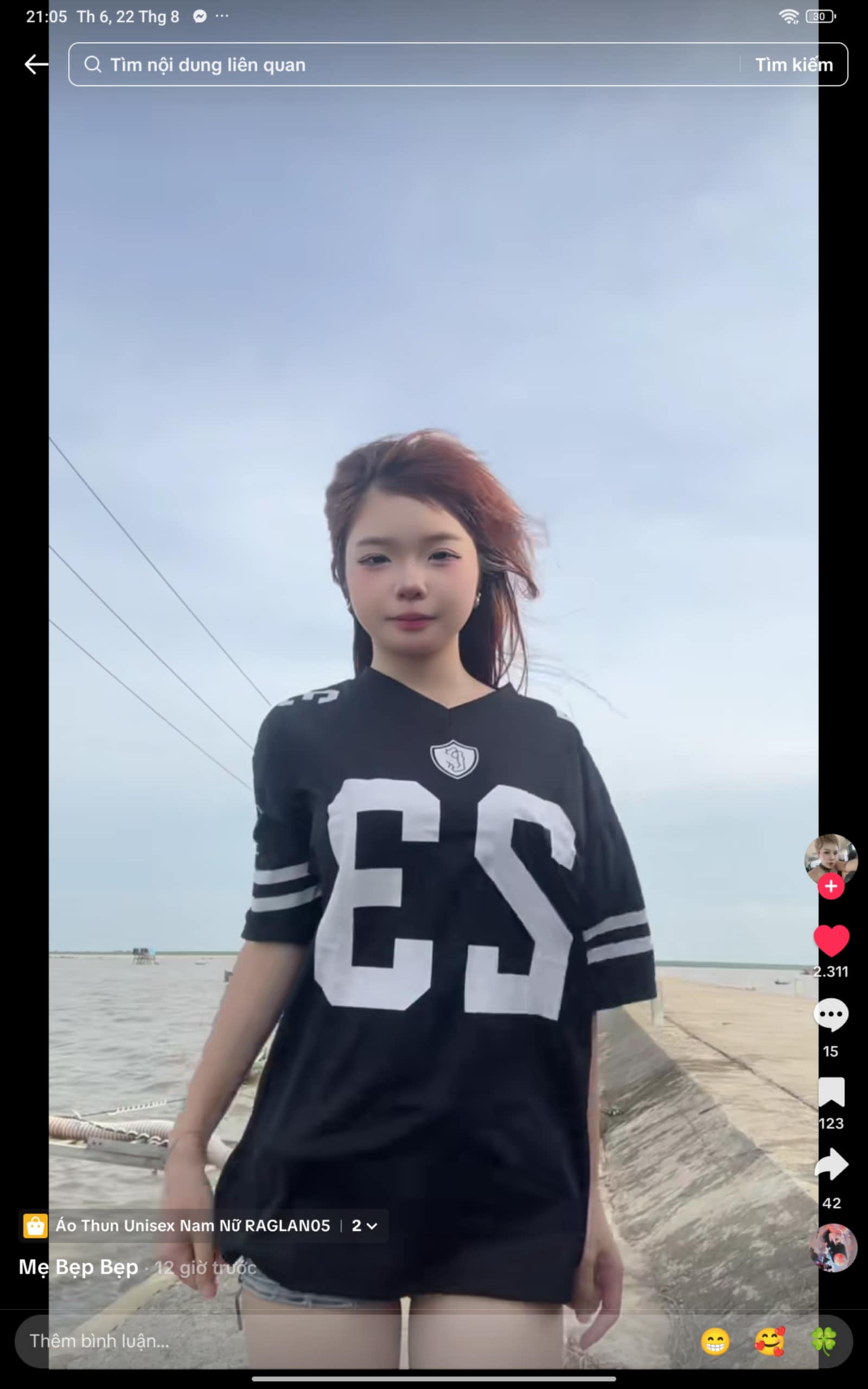Insert the grinning face emoji
Viewport: 868px width, 1389px height.
click(x=714, y=1341)
